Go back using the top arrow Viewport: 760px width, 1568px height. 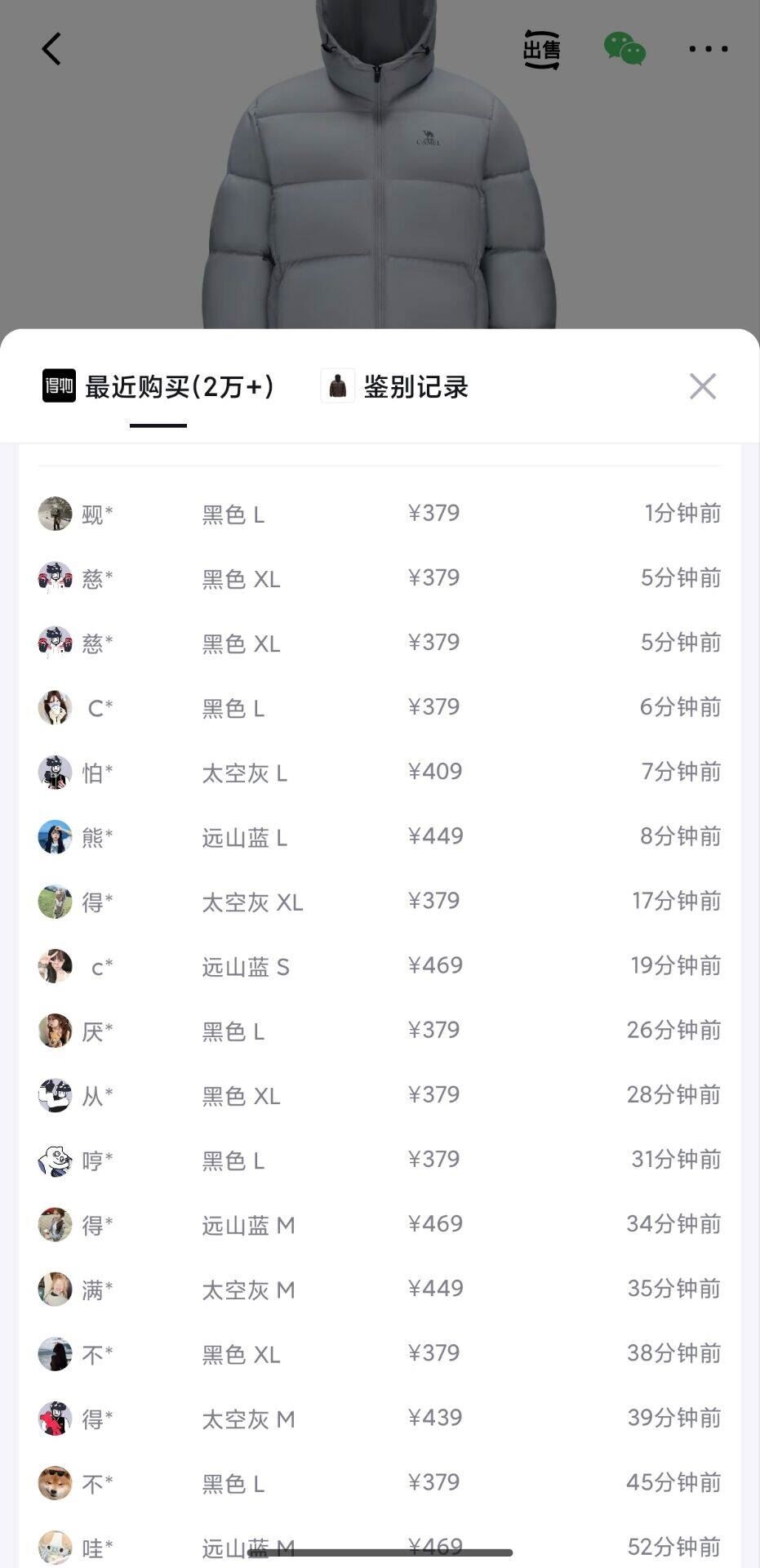pos(51,49)
